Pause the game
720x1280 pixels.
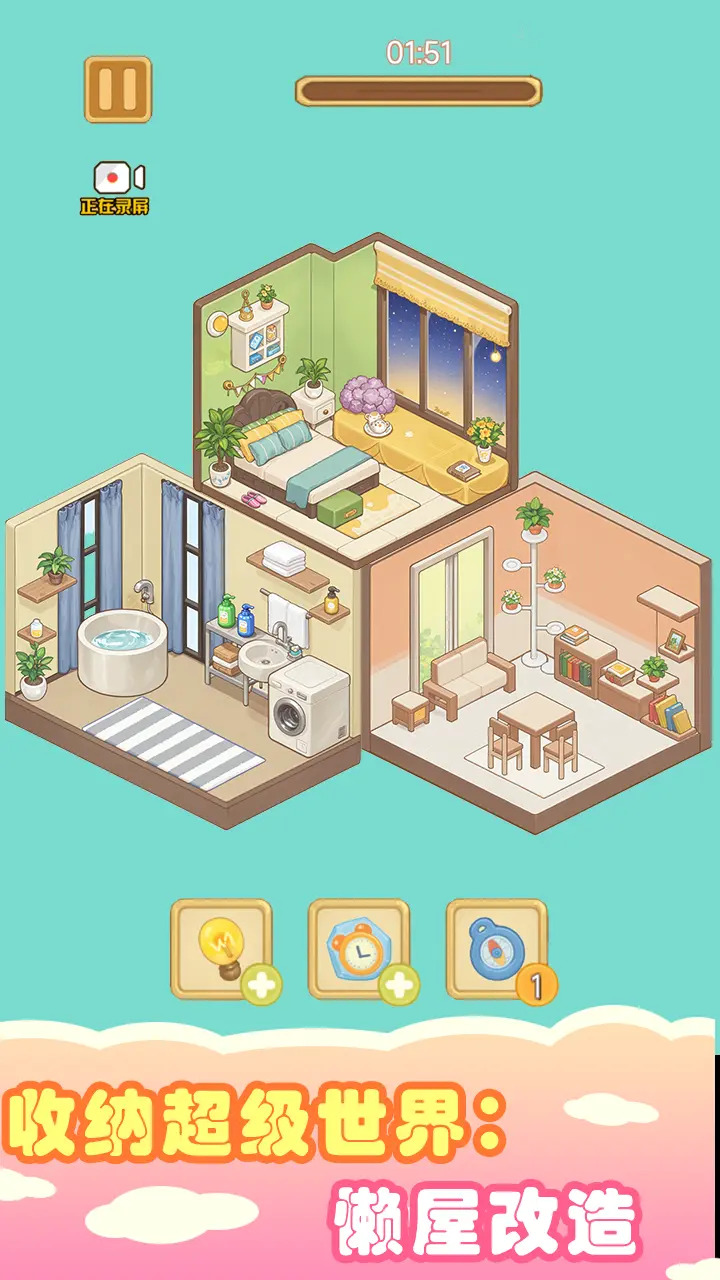pyautogui.click(x=118, y=89)
